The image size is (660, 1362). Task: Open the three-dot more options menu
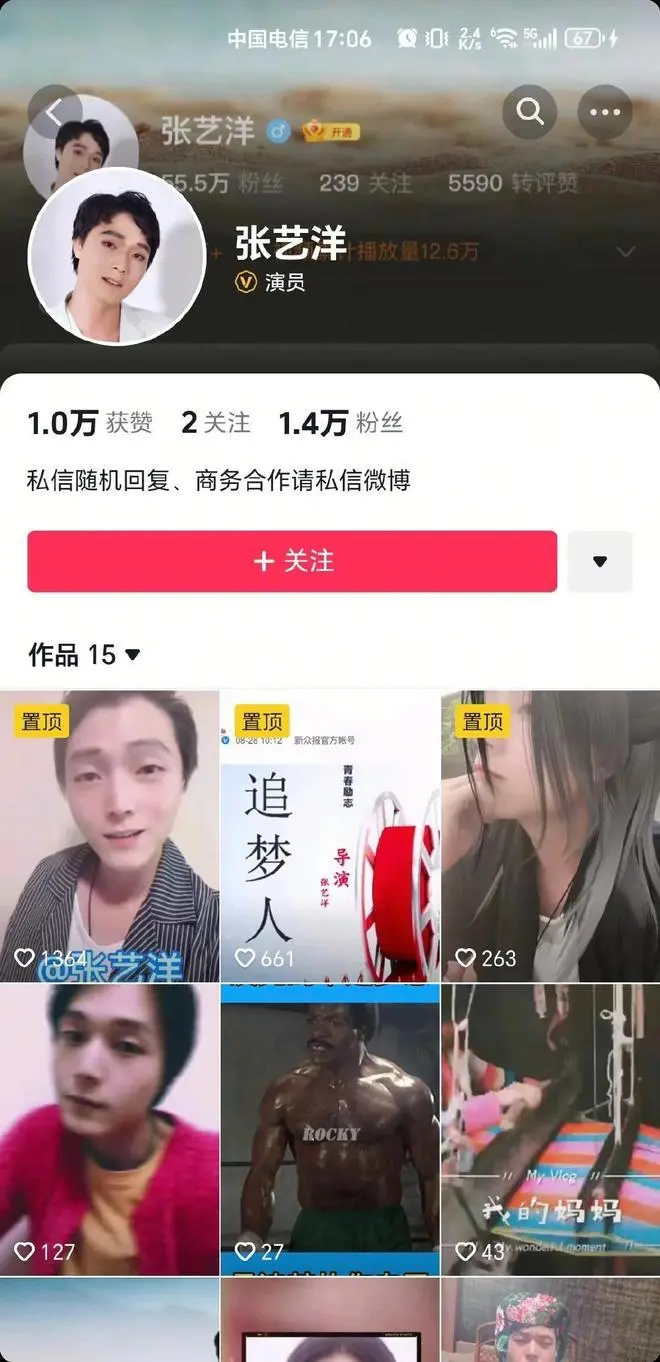[605, 111]
